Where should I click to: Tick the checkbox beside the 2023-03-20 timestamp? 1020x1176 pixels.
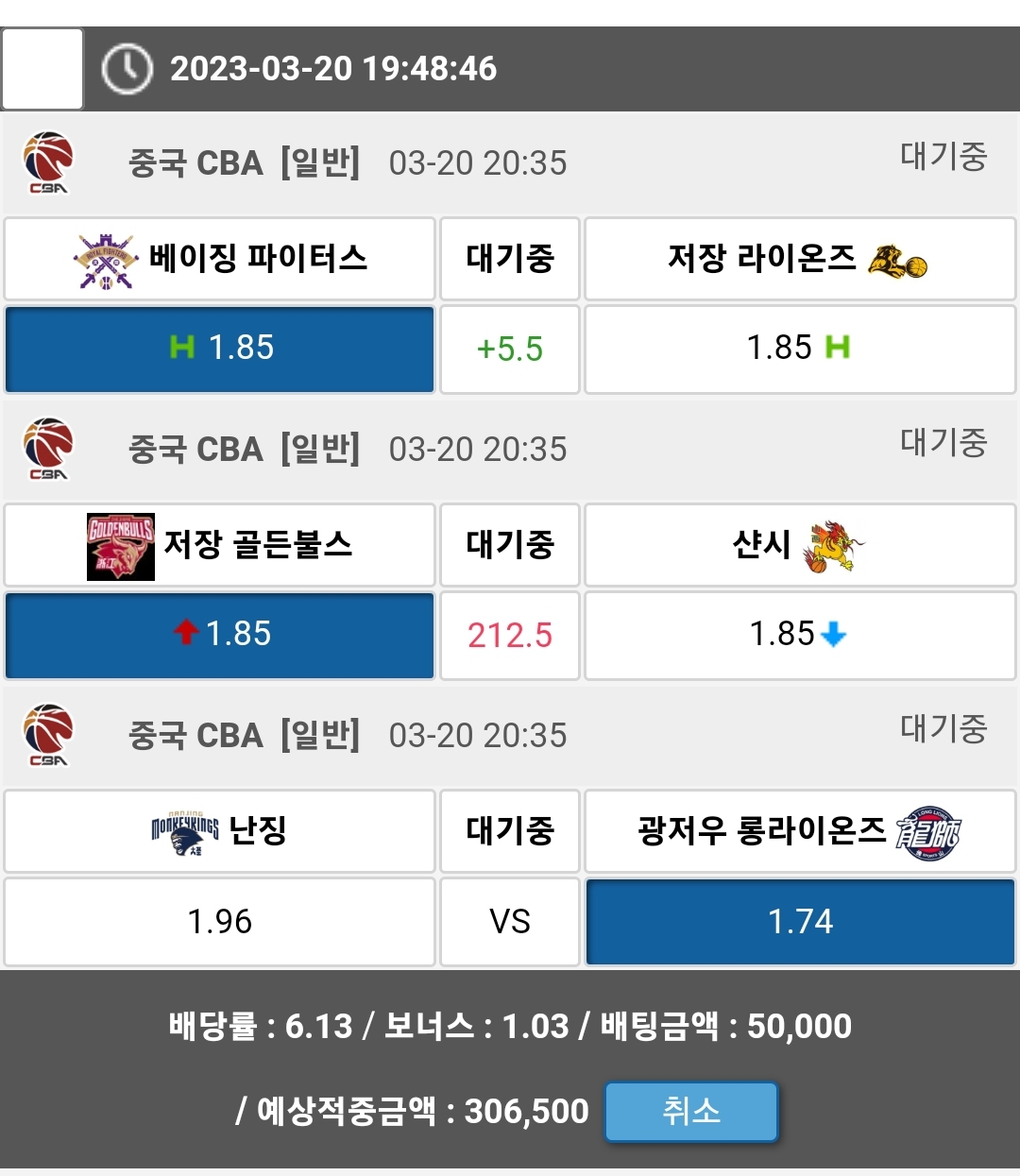tap(42, 69)
